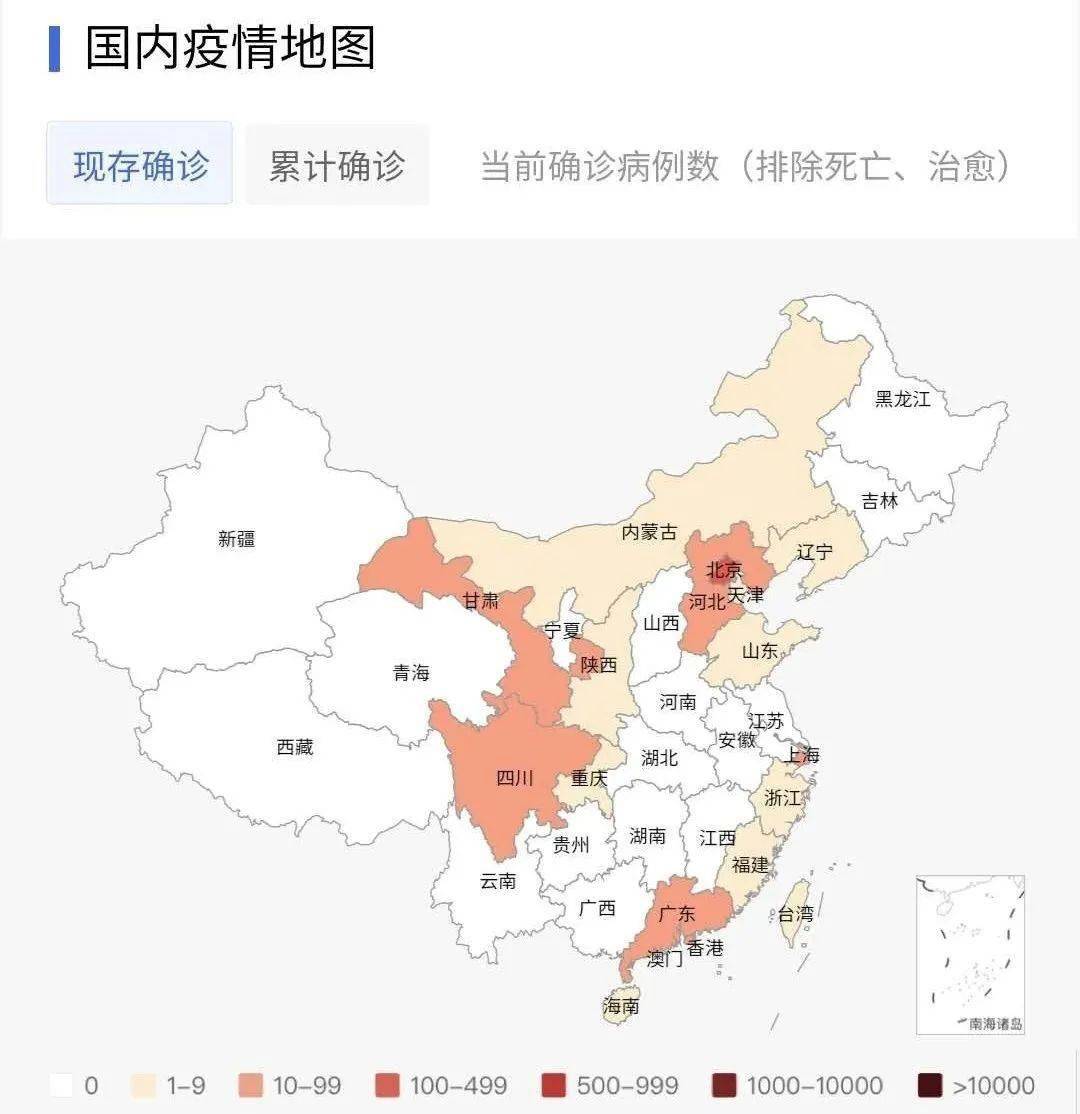Tap 北京 on the epidemic map

724,570
